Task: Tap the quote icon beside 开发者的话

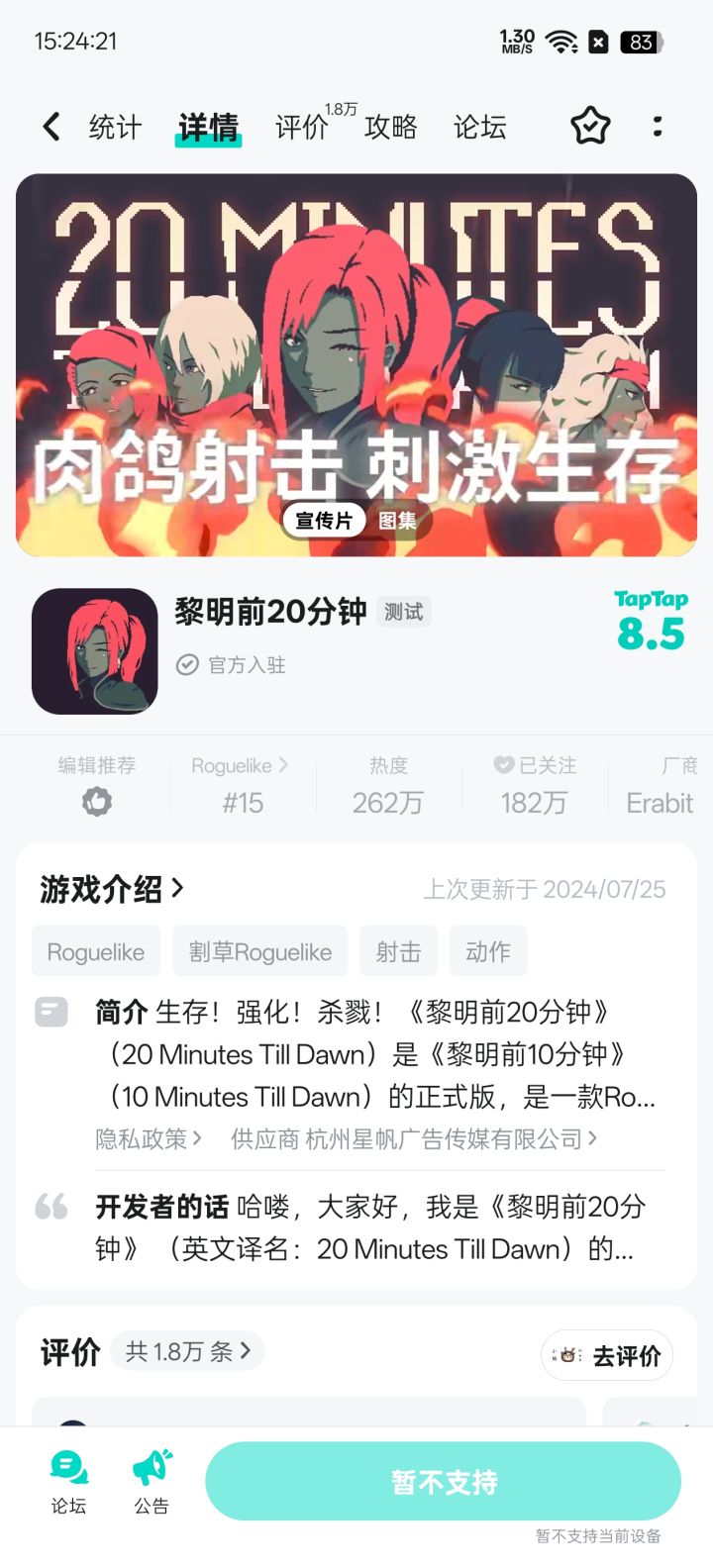Action: 52,1208
